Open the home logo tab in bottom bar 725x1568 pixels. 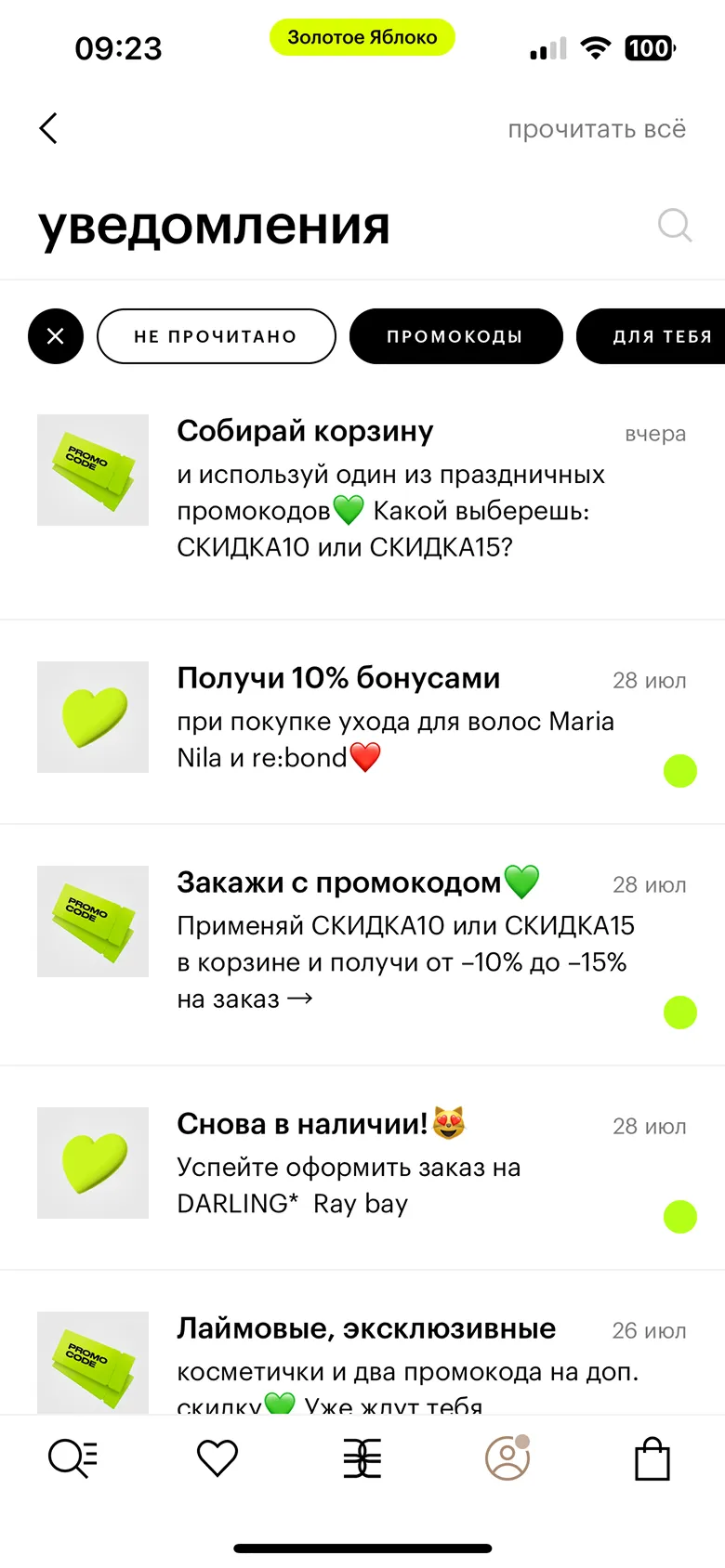click(362, 1458)
